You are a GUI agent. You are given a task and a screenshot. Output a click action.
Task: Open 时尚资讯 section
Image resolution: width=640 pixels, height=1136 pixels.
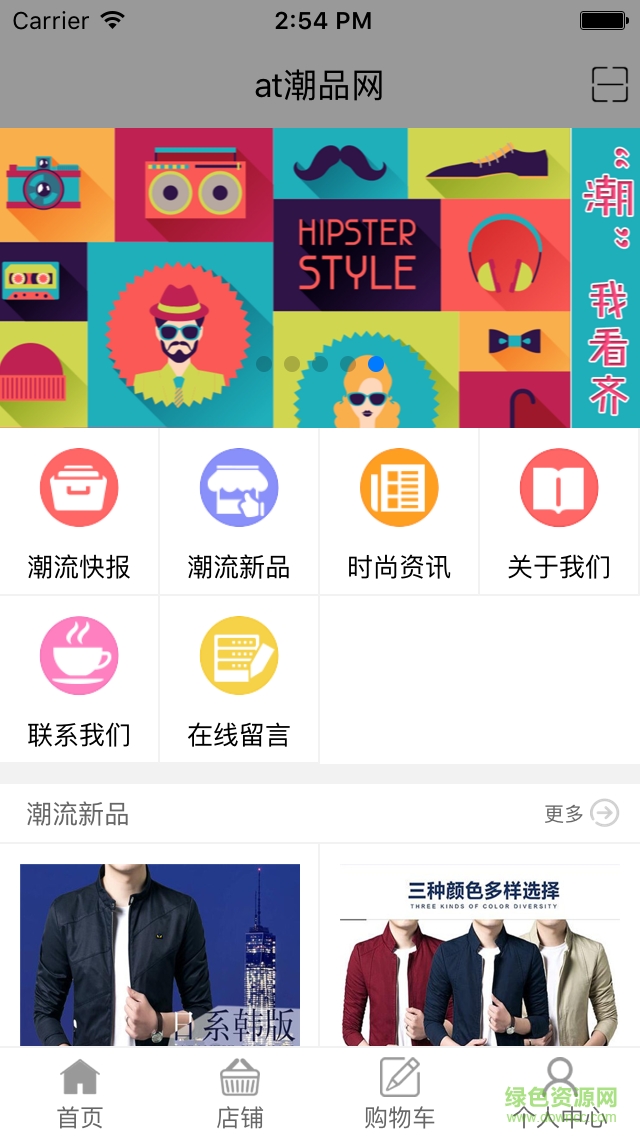click(399, 512)
